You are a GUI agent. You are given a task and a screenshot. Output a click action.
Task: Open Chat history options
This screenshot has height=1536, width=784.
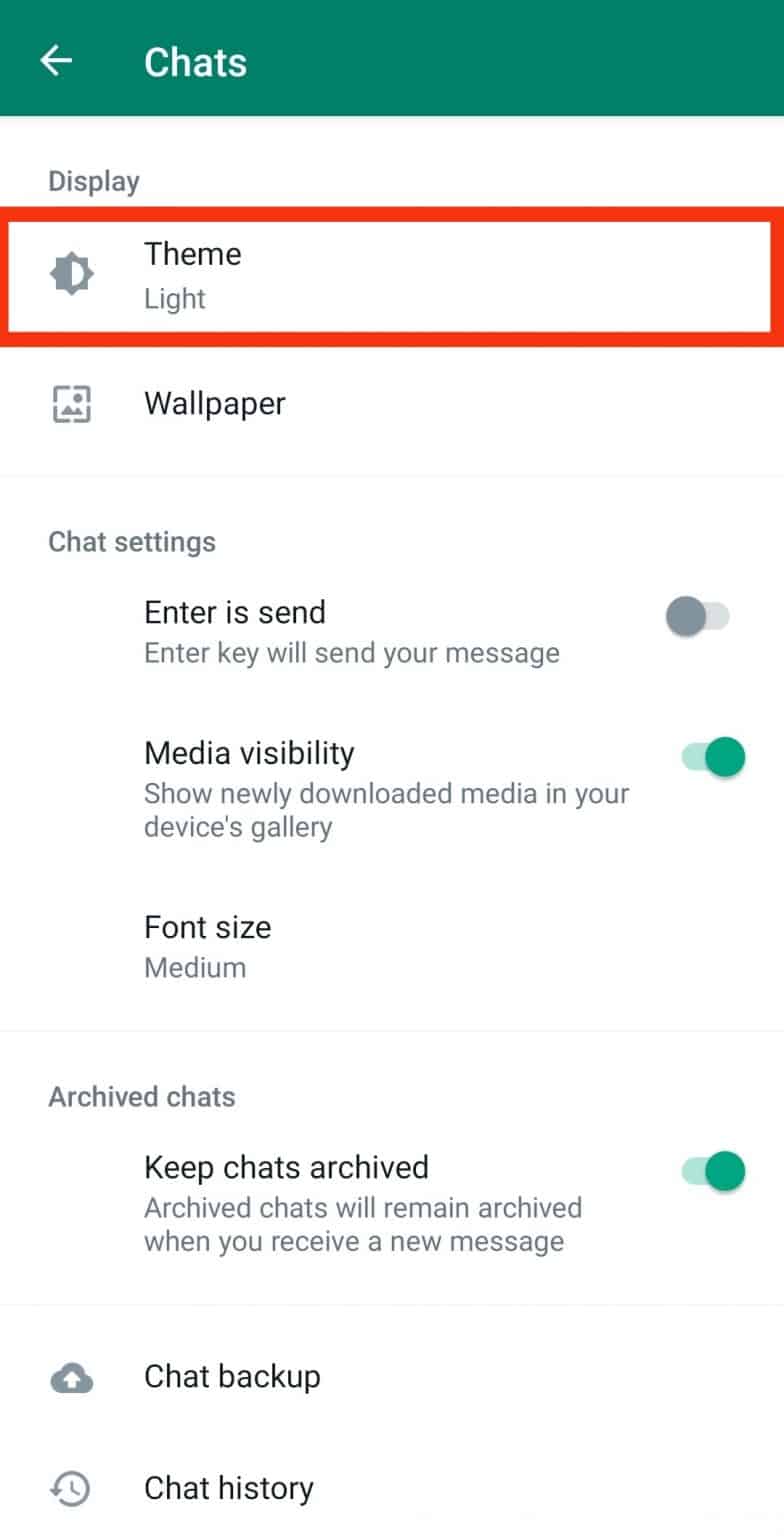[300, 1488]
